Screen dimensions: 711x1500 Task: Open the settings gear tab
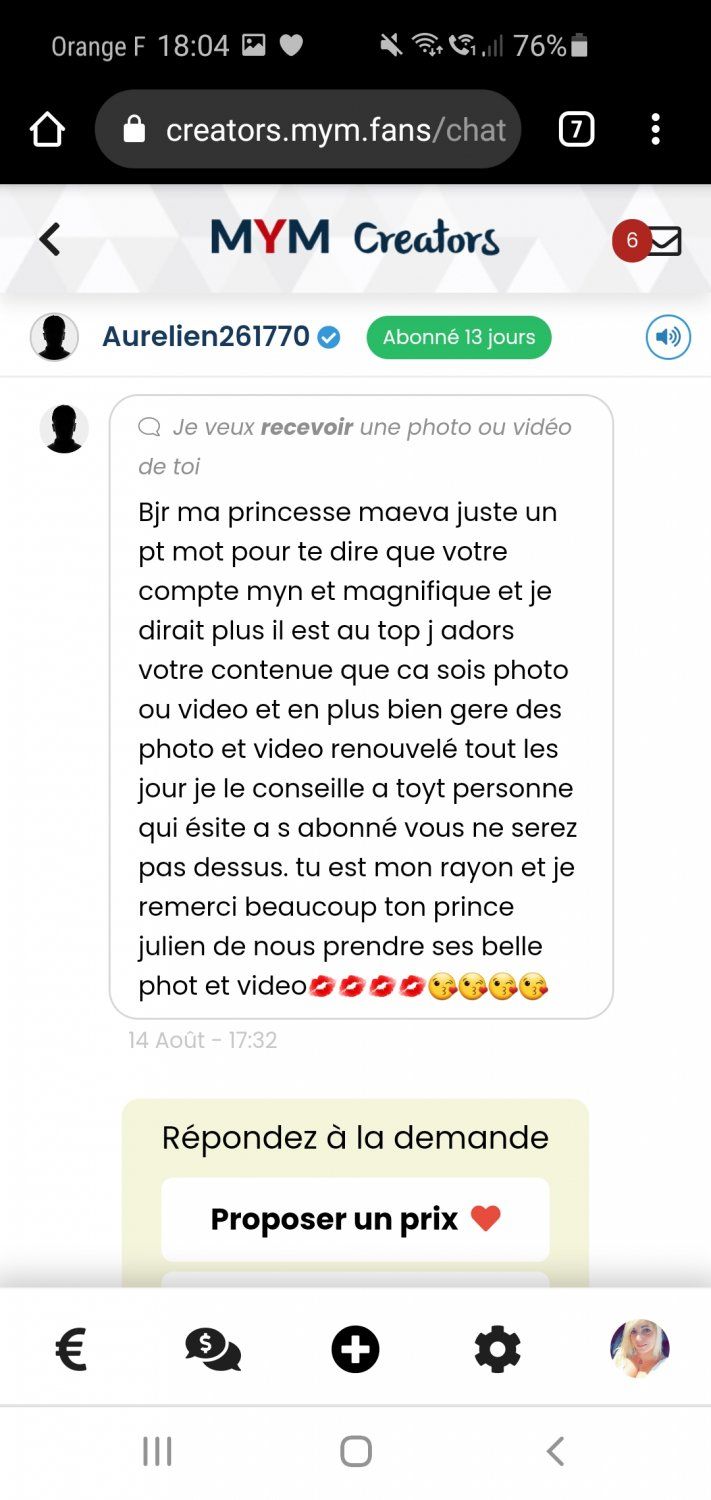click(497, 1349)
